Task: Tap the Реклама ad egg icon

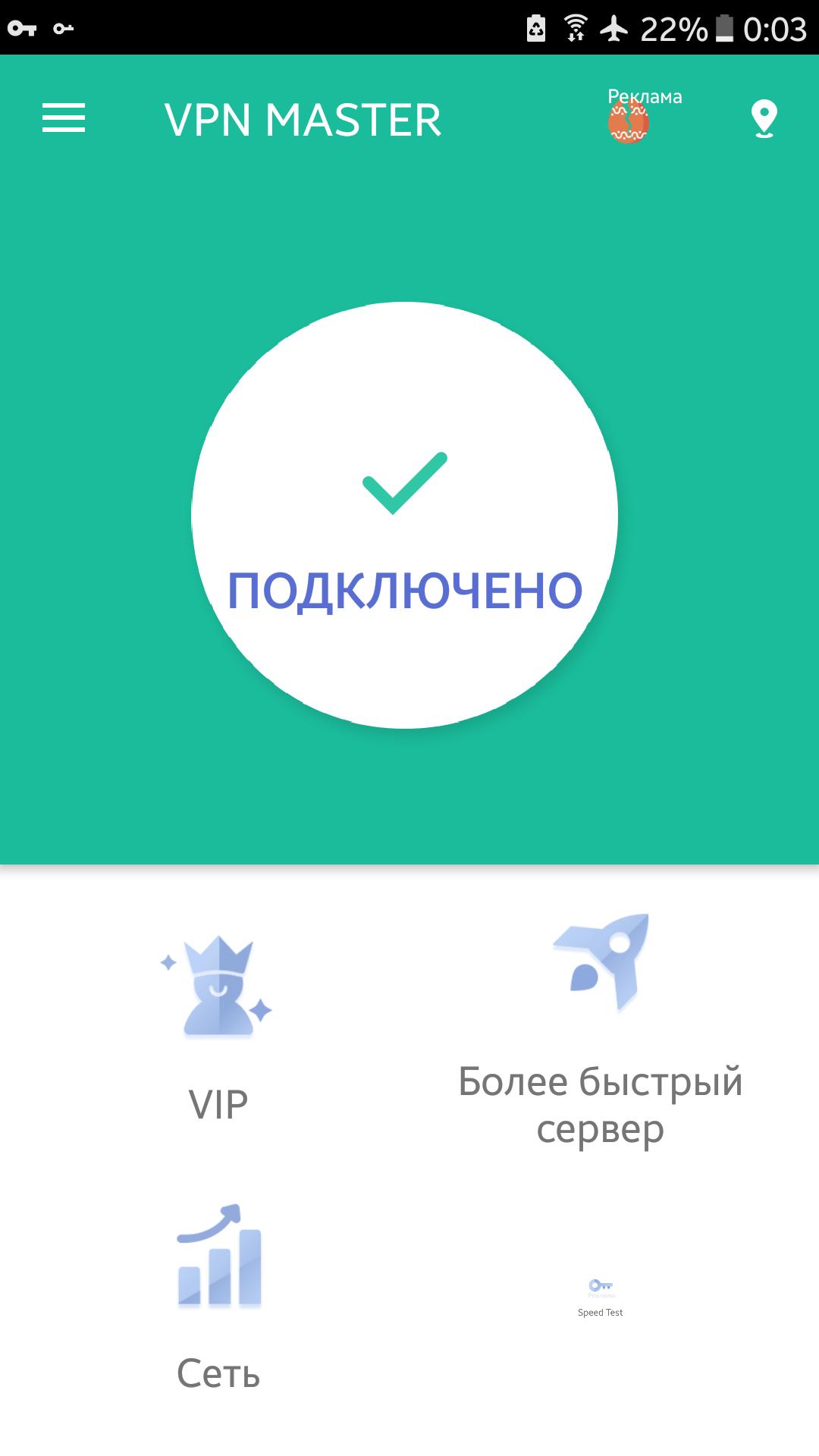Action: click(629, 120)
